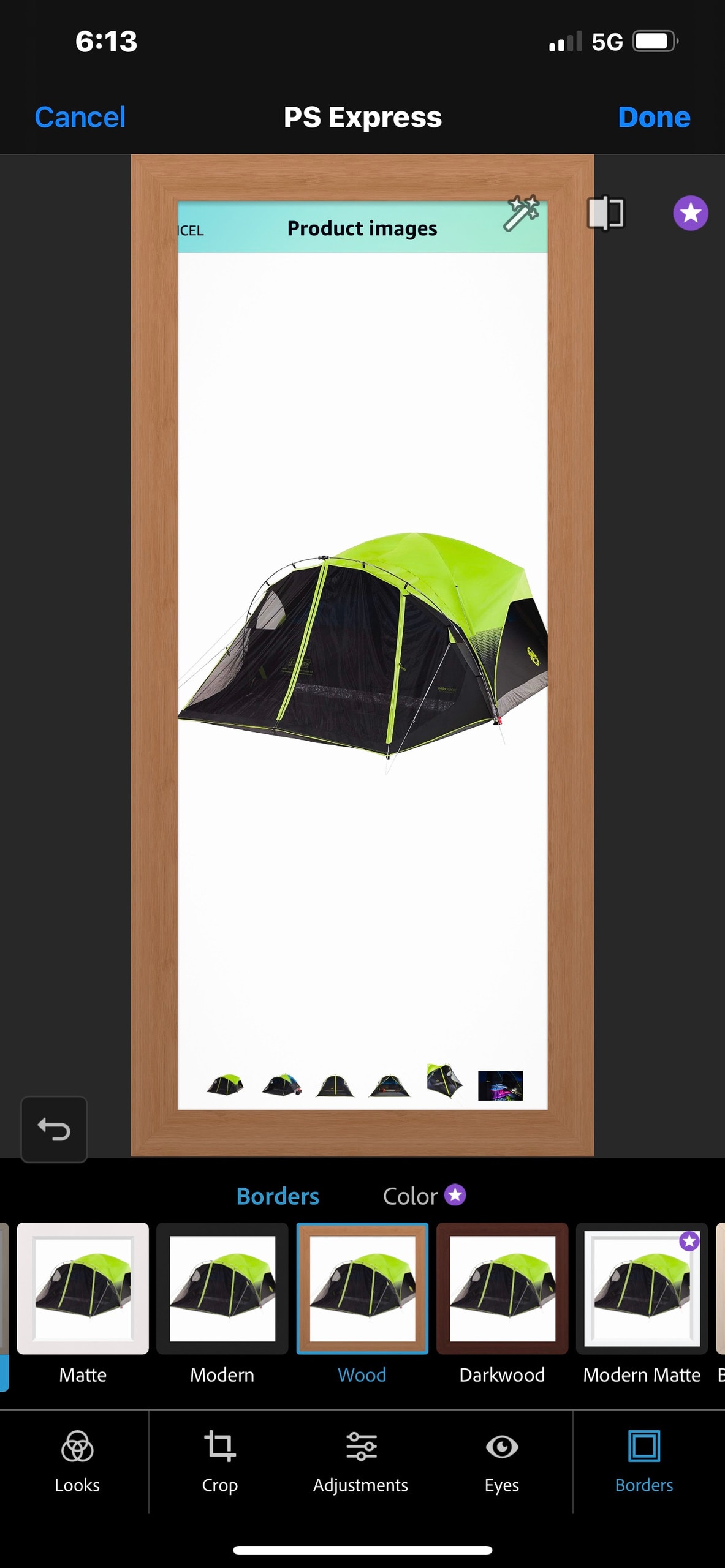Open the Borders tool in the bottom toolbar
Screen dimensions: 725x1568
pos(643,1461)
